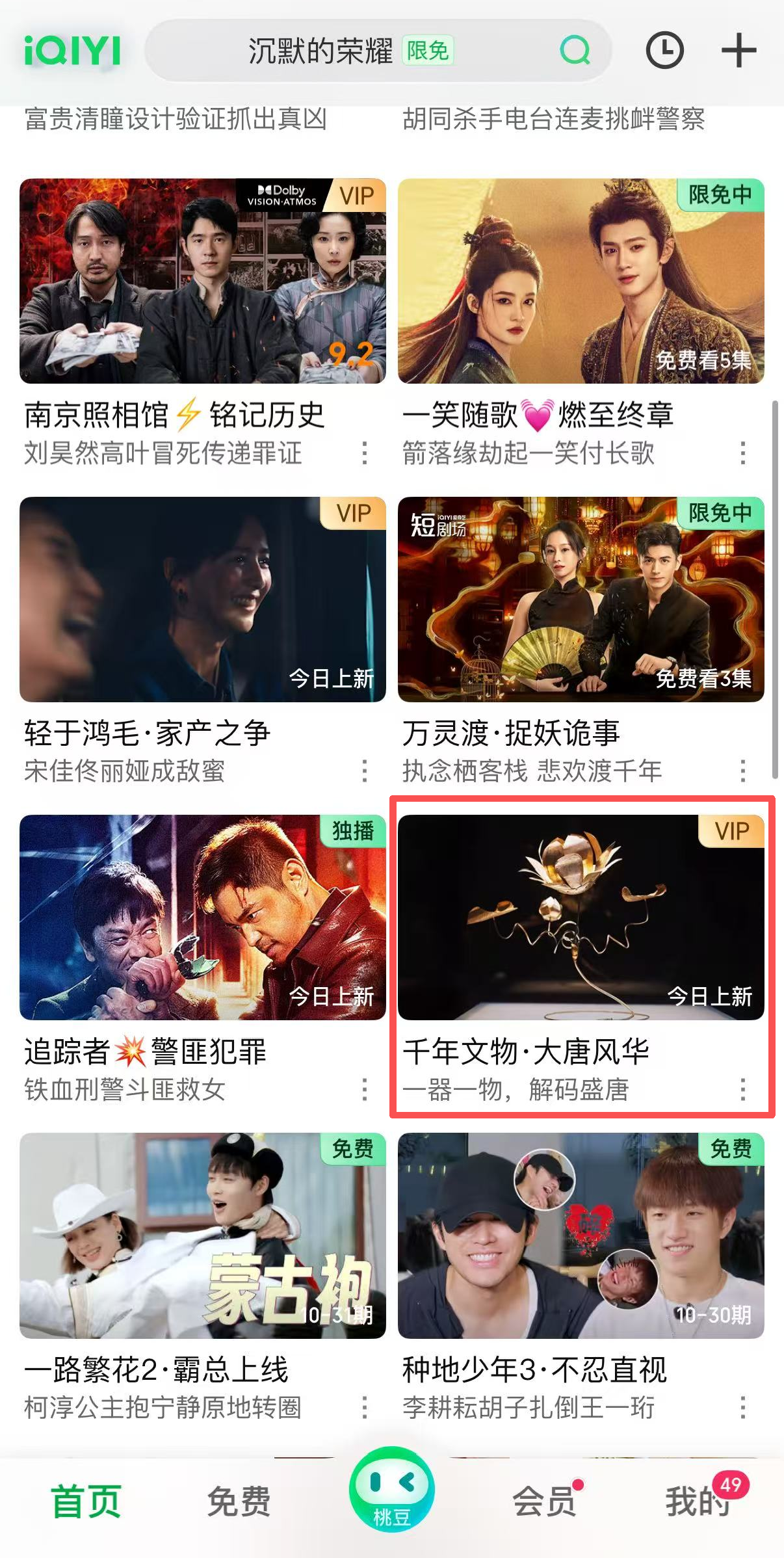Open more options for 追踪者
This screenshot has height=1558, width=784.
365,1089
